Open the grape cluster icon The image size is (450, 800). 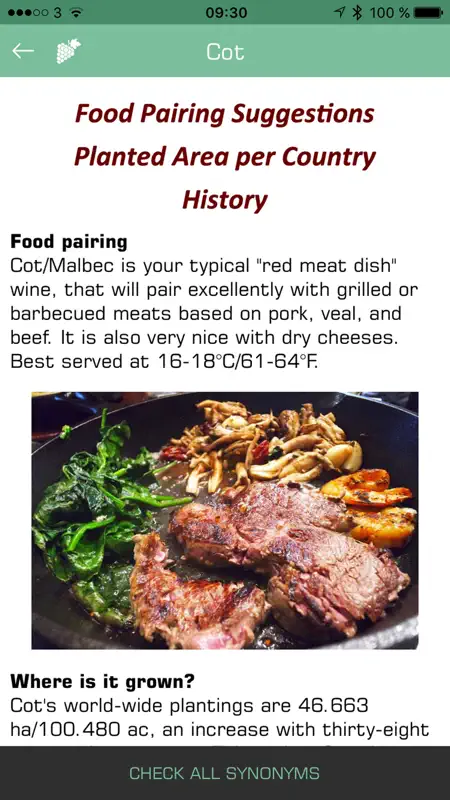pos(68,51)
